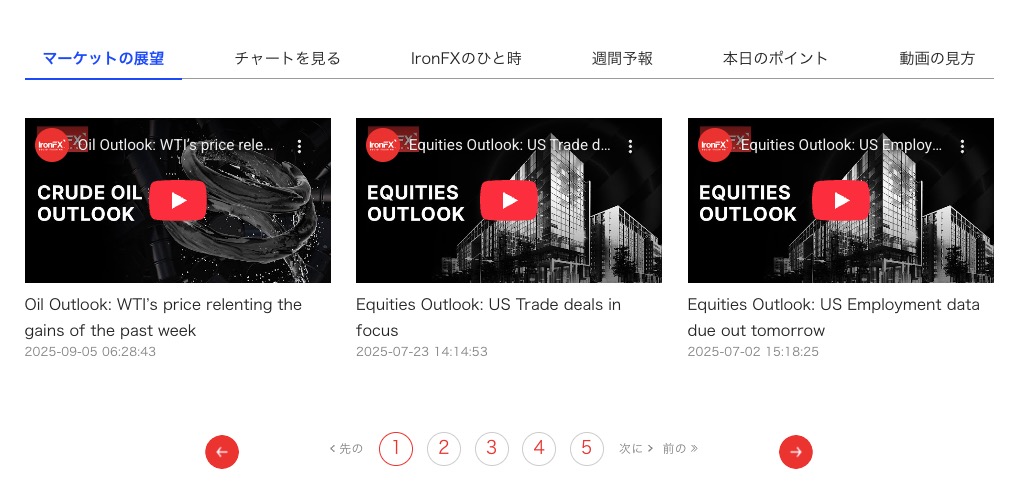Play the Crude Oil Outlook video

click(178, 200)
